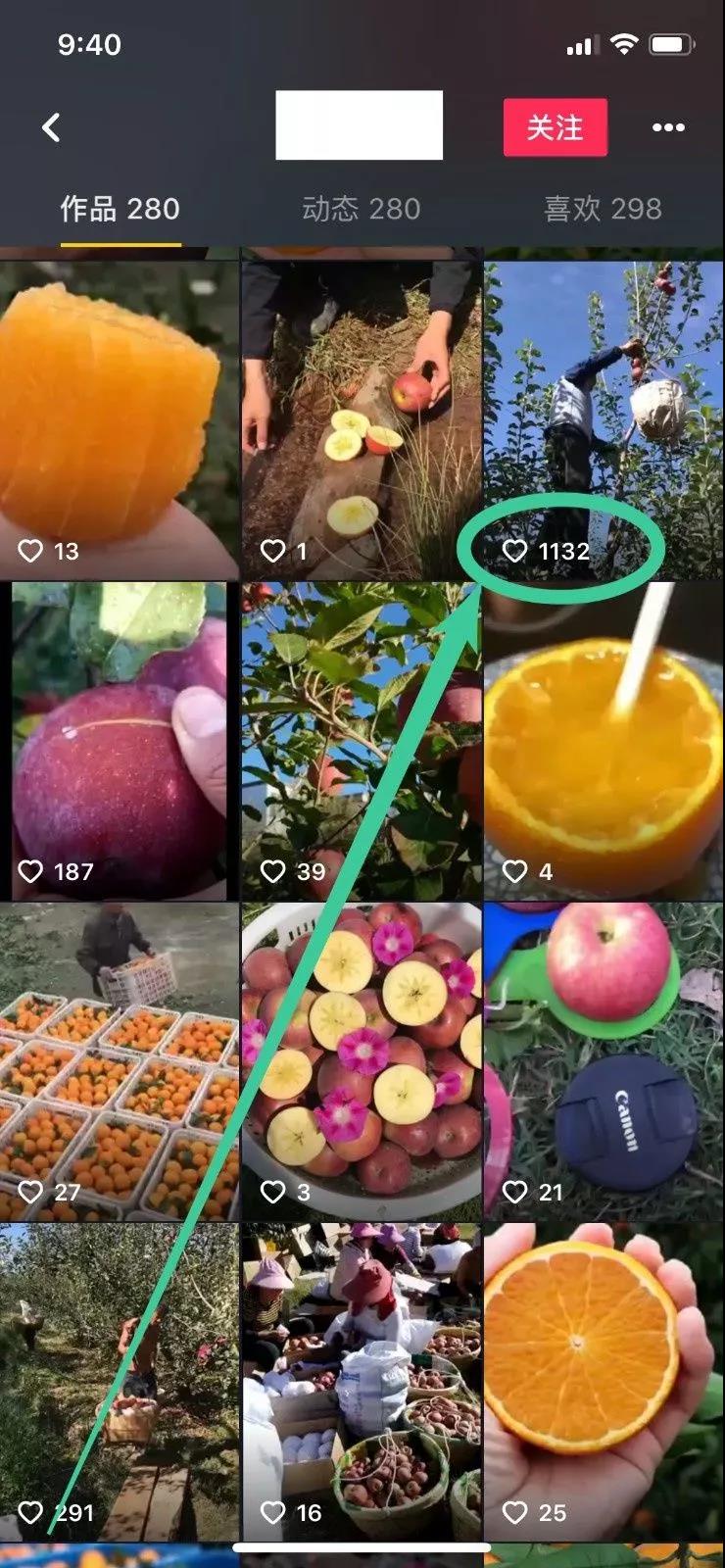Open the orchard video with 291 likes
The width and height of the screenshot is (725, 1568).
pos(118,1382)
